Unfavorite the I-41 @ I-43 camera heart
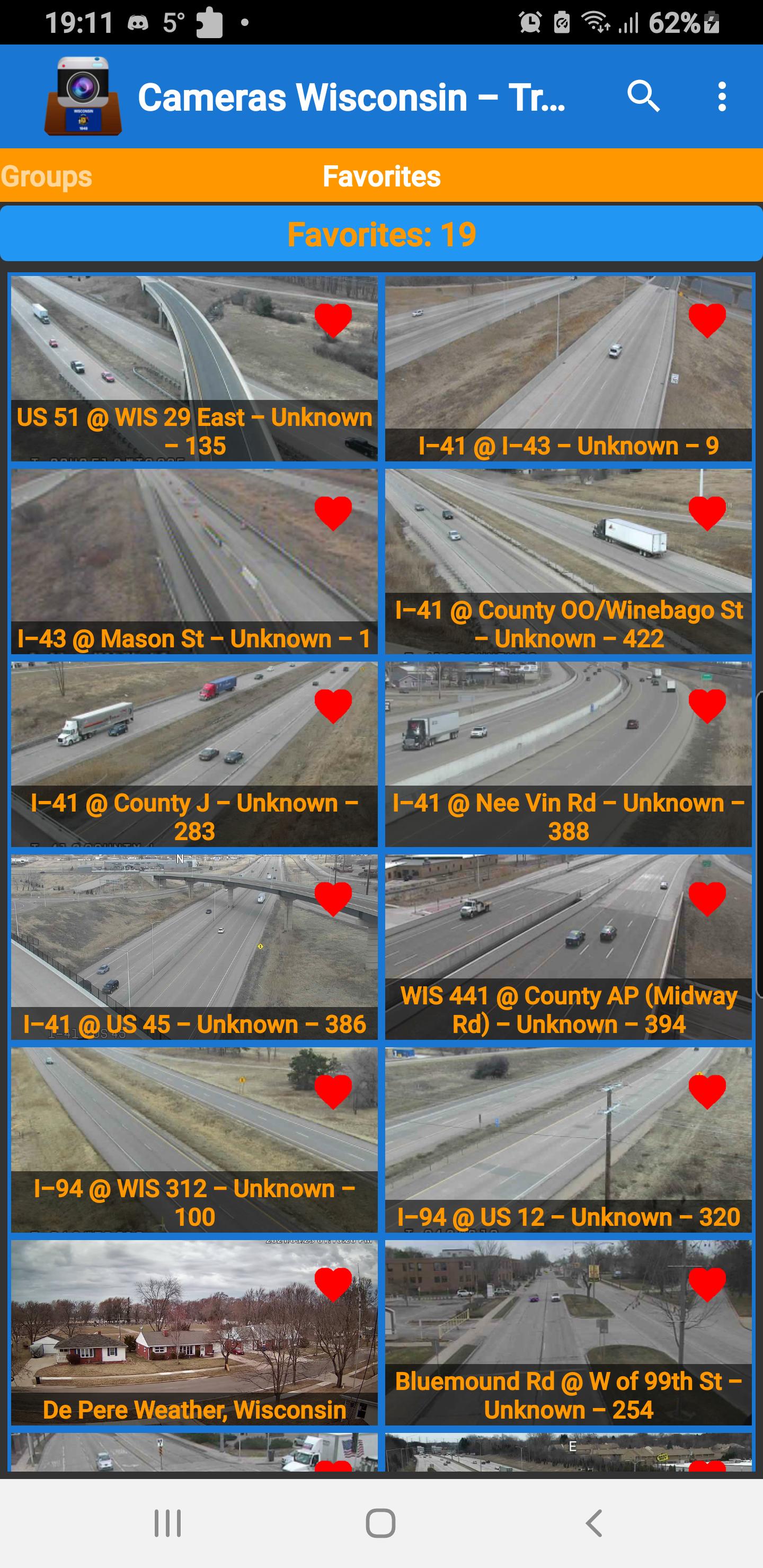 point(706,320)
